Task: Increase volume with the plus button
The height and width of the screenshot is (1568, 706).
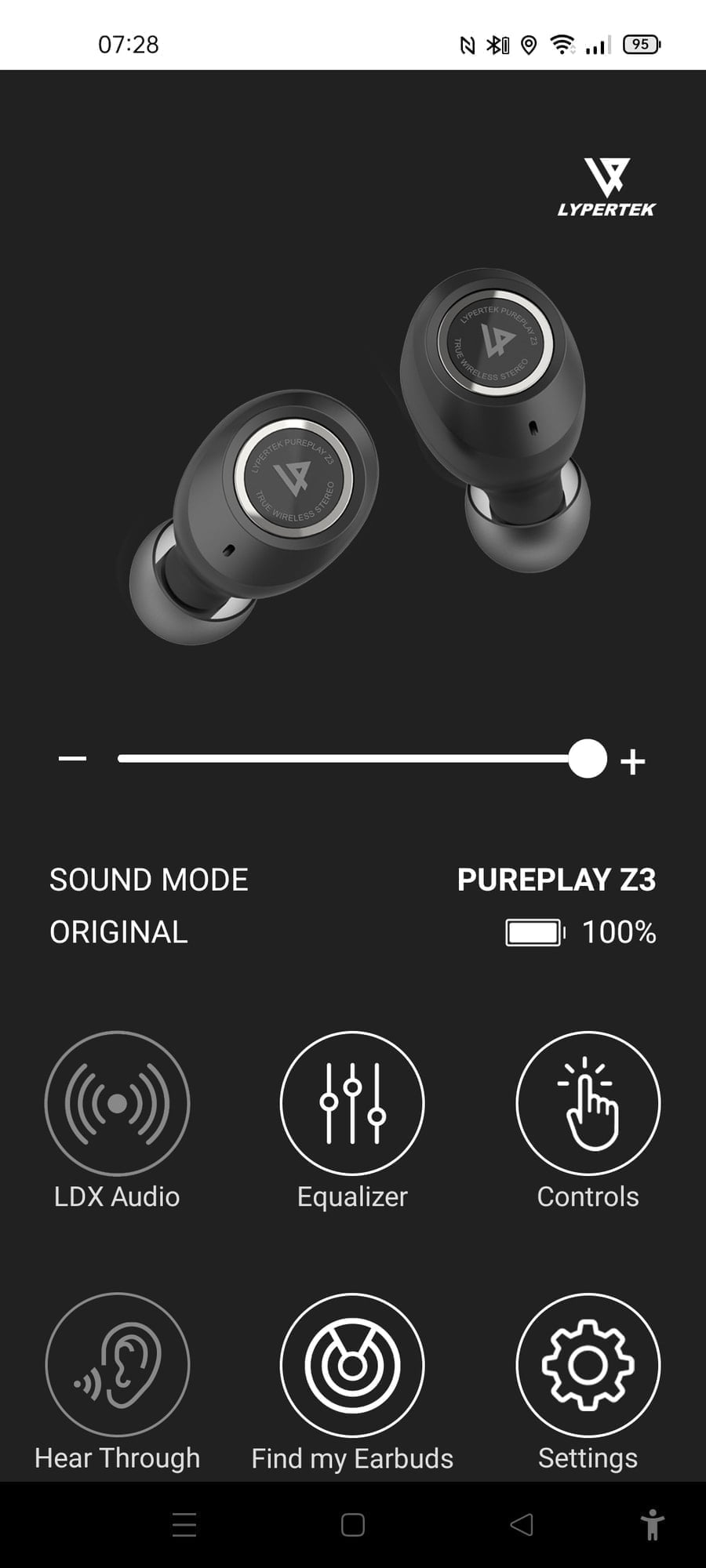Action: 632,761
